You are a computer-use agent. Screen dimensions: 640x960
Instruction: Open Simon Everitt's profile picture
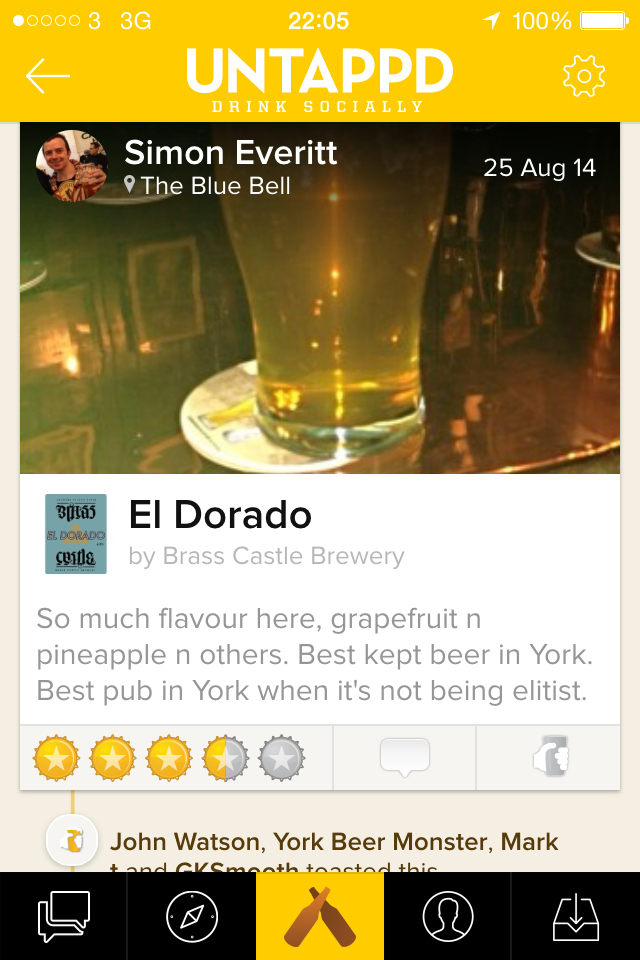pos(71,166)
